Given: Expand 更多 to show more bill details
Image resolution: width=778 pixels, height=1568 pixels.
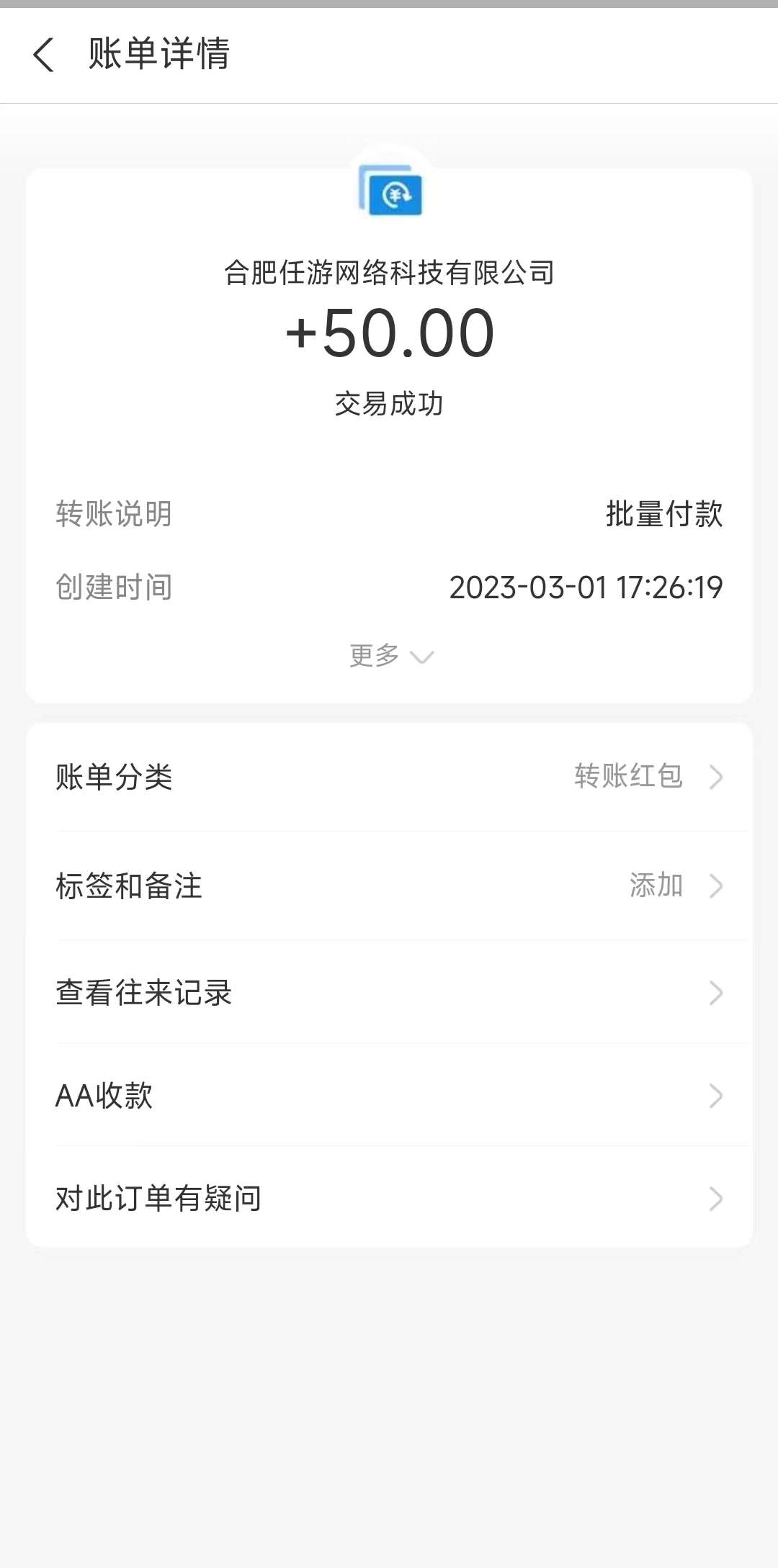Looking at the screenshot, I should [390, 656].
